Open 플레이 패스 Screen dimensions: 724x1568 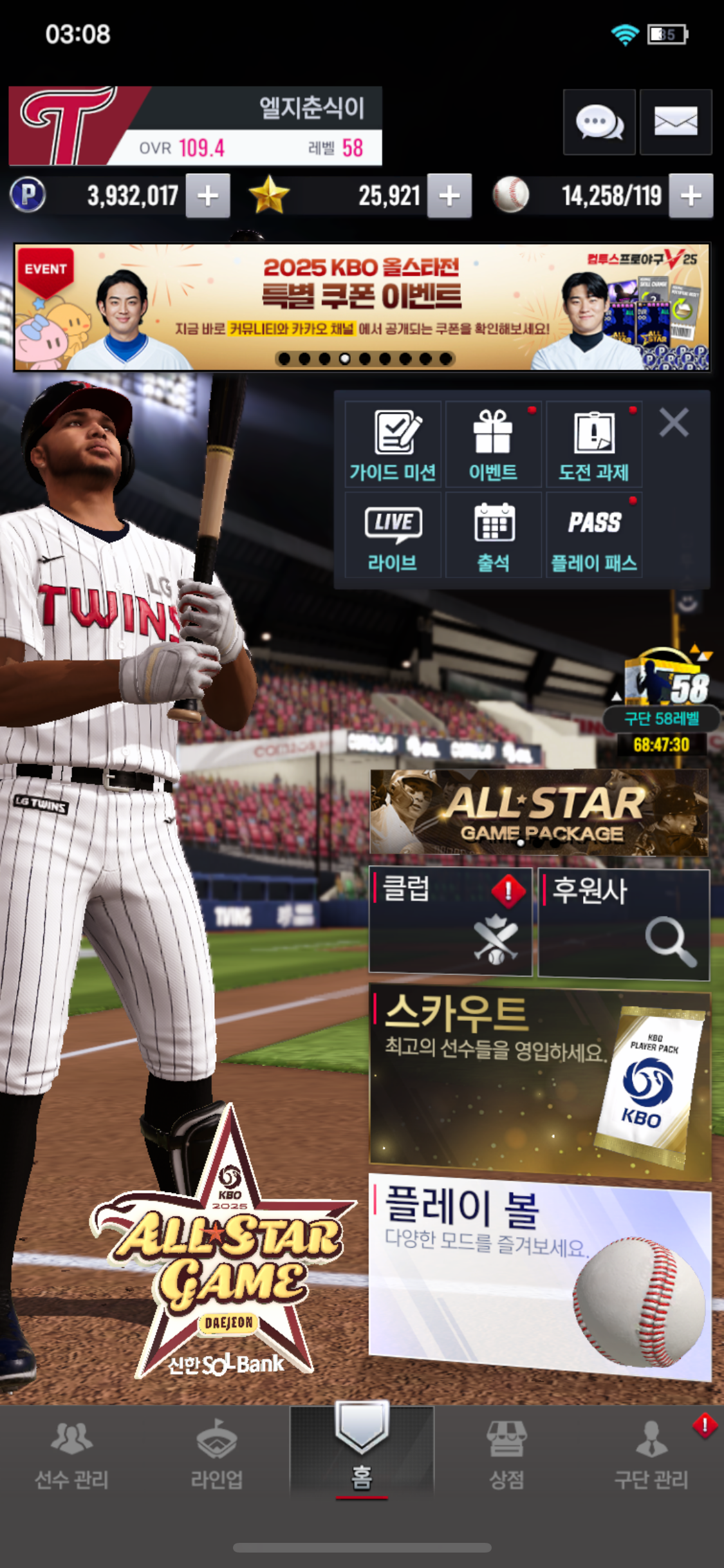tap(594, 535)
